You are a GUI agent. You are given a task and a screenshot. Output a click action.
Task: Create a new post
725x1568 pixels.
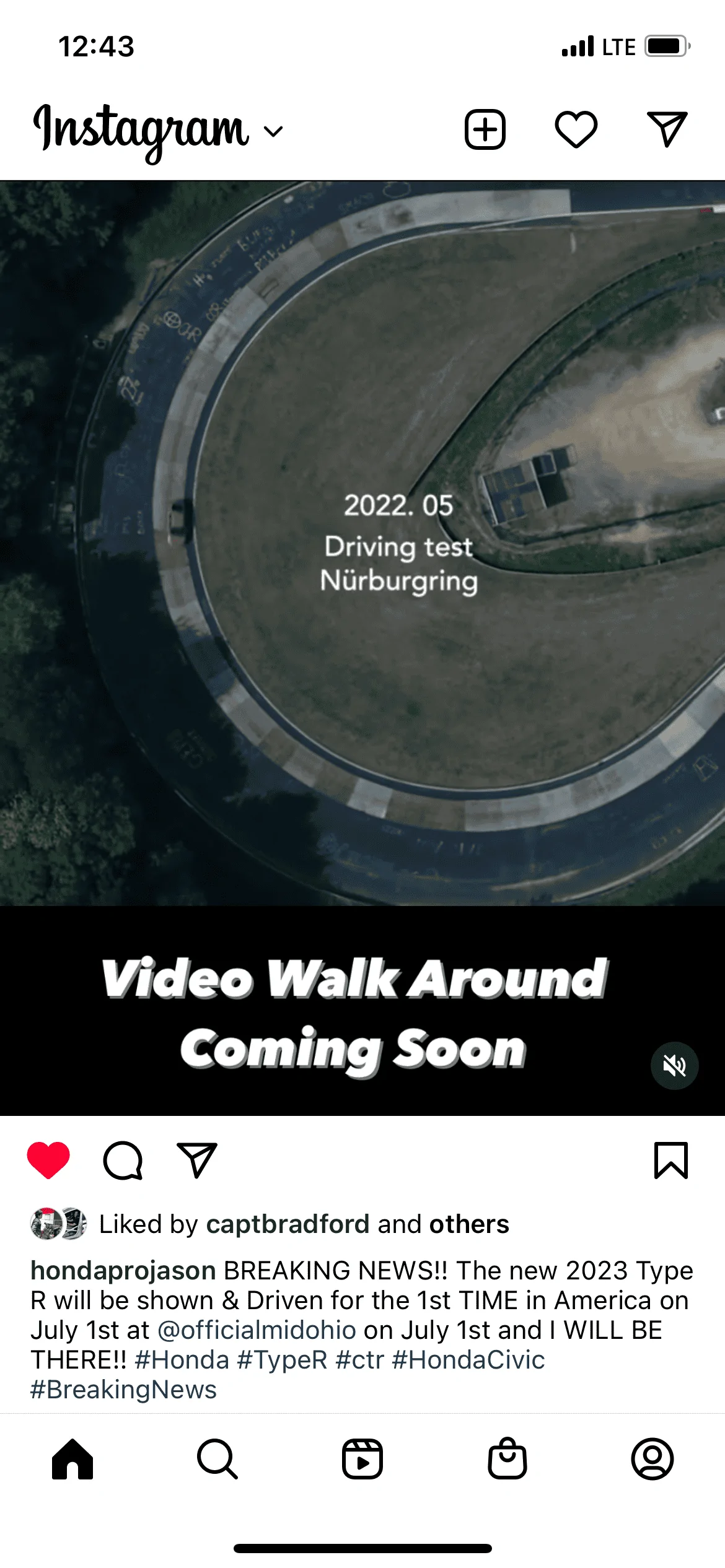coord(485,129)
